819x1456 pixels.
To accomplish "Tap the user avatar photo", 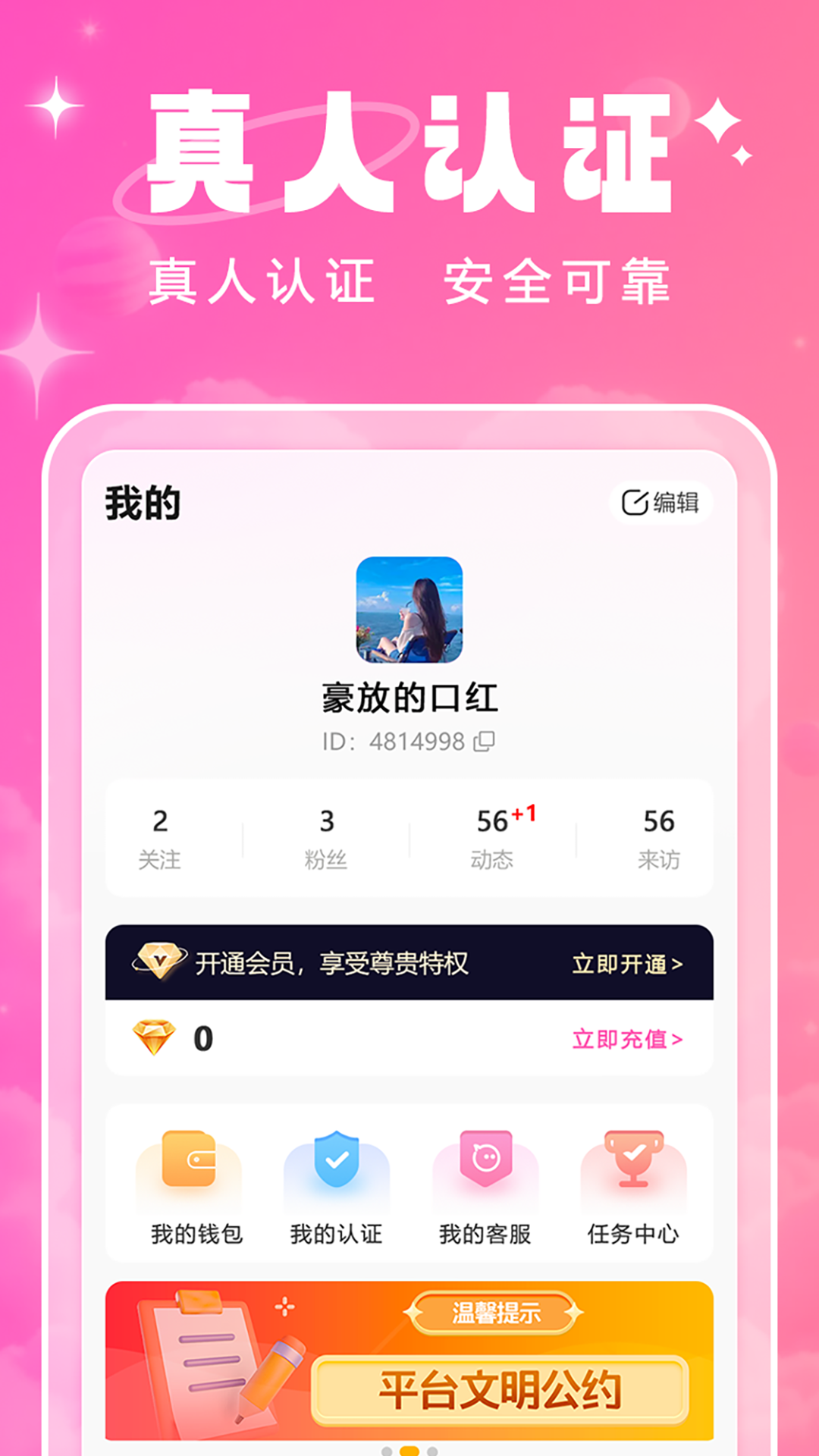I will point(409,610).
